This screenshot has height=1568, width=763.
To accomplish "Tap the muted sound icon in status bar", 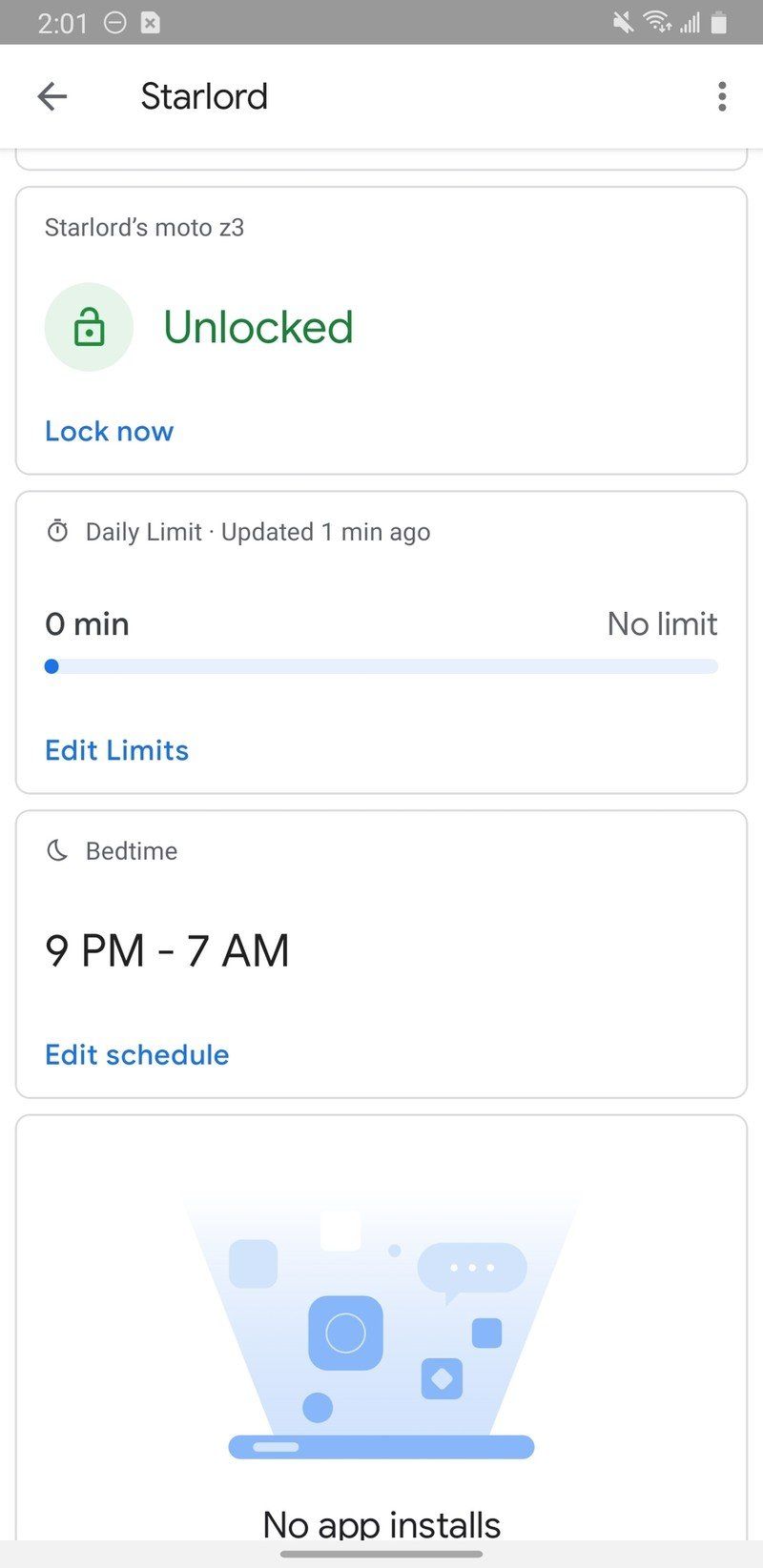I will click(x=622, y=23).
